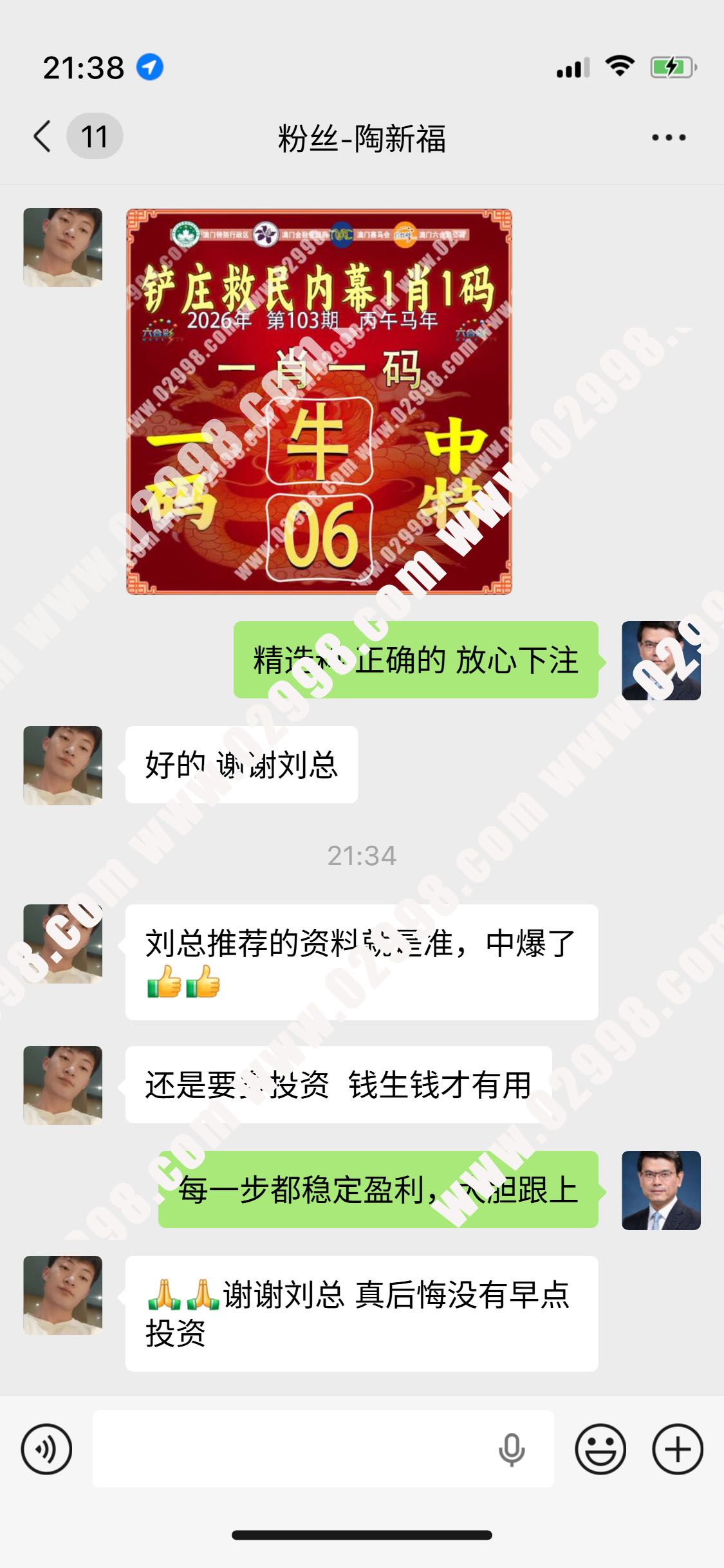
Task: Open the plus attachments menu
Action: click(677, 1449)
